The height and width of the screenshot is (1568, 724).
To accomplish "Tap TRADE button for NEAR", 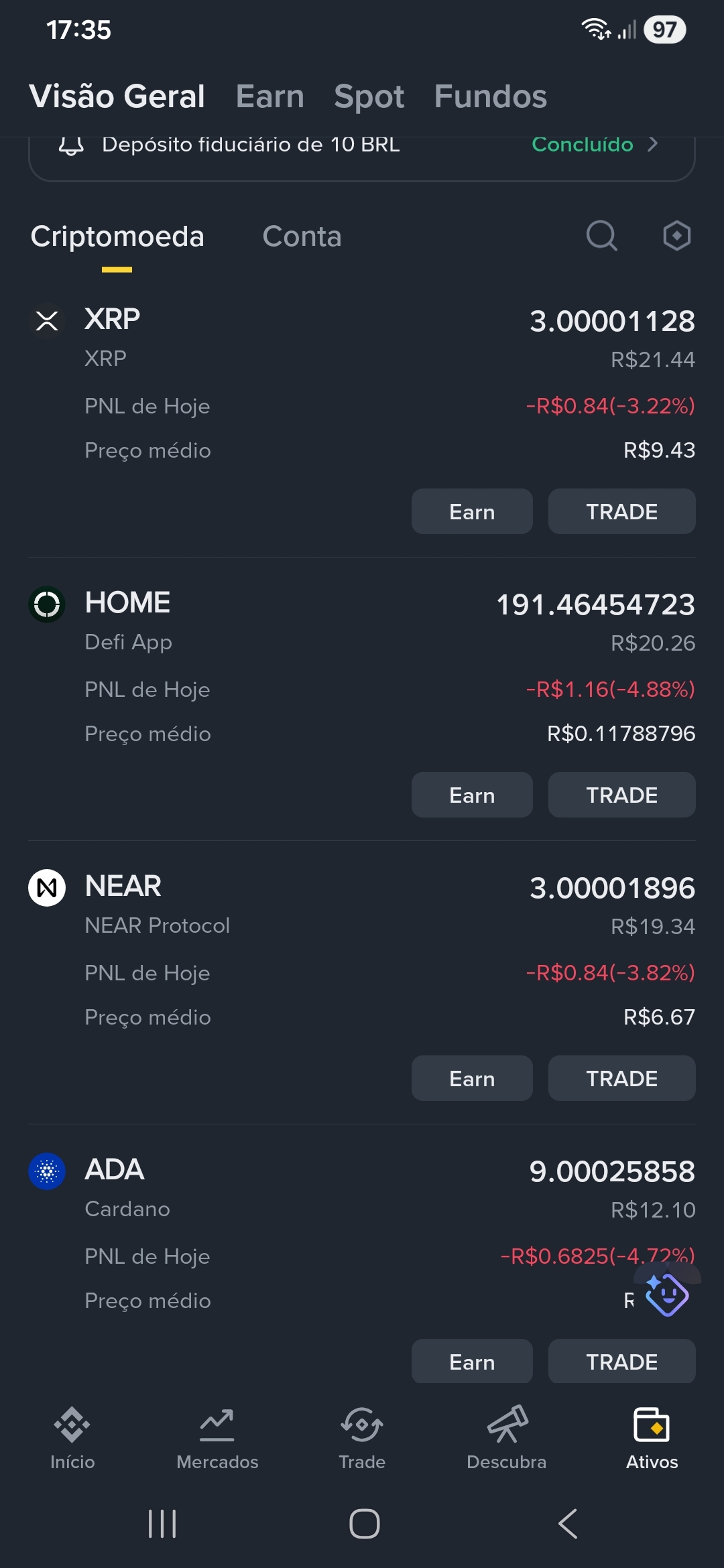I will 621,1079.
